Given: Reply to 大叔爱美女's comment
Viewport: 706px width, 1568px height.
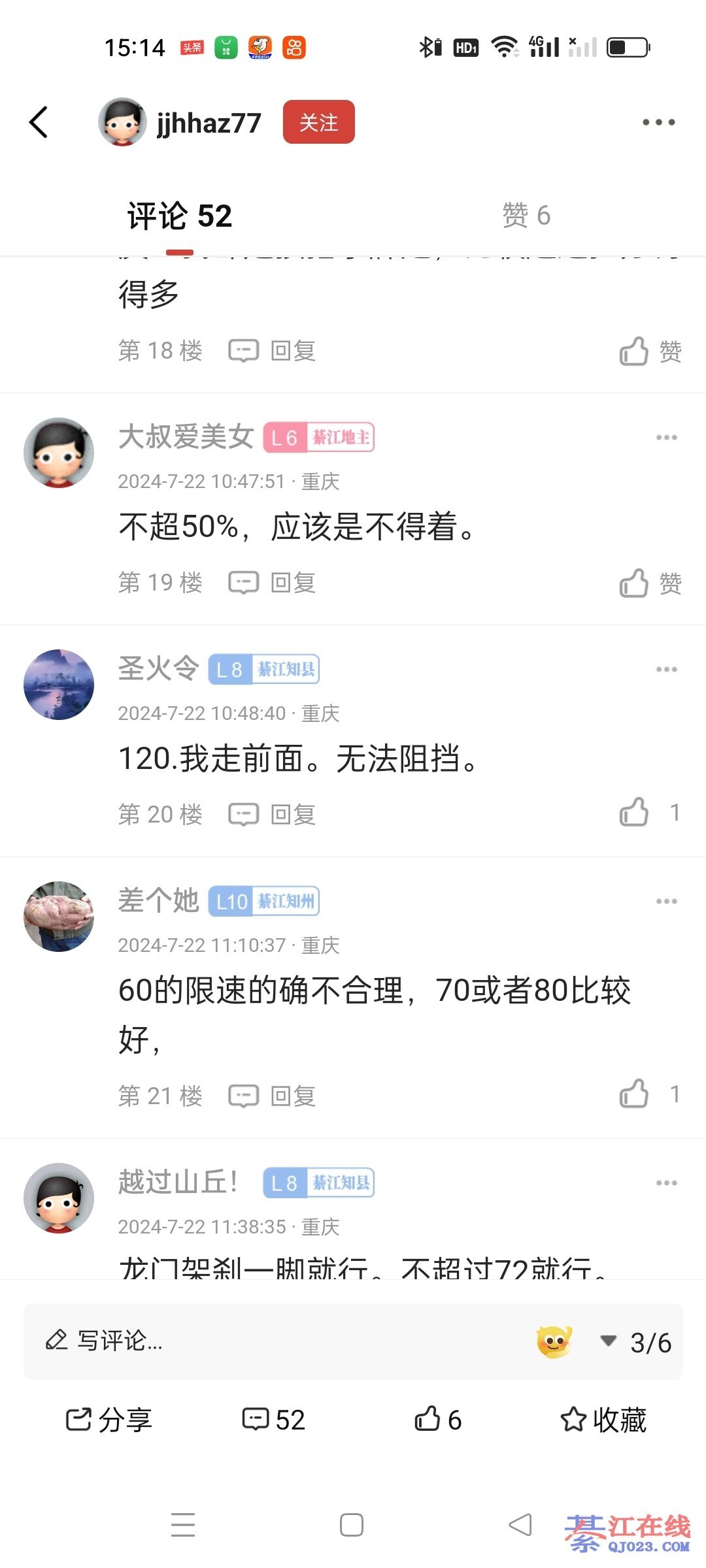Looking at the screenshot, I should [x=273, y=583].
